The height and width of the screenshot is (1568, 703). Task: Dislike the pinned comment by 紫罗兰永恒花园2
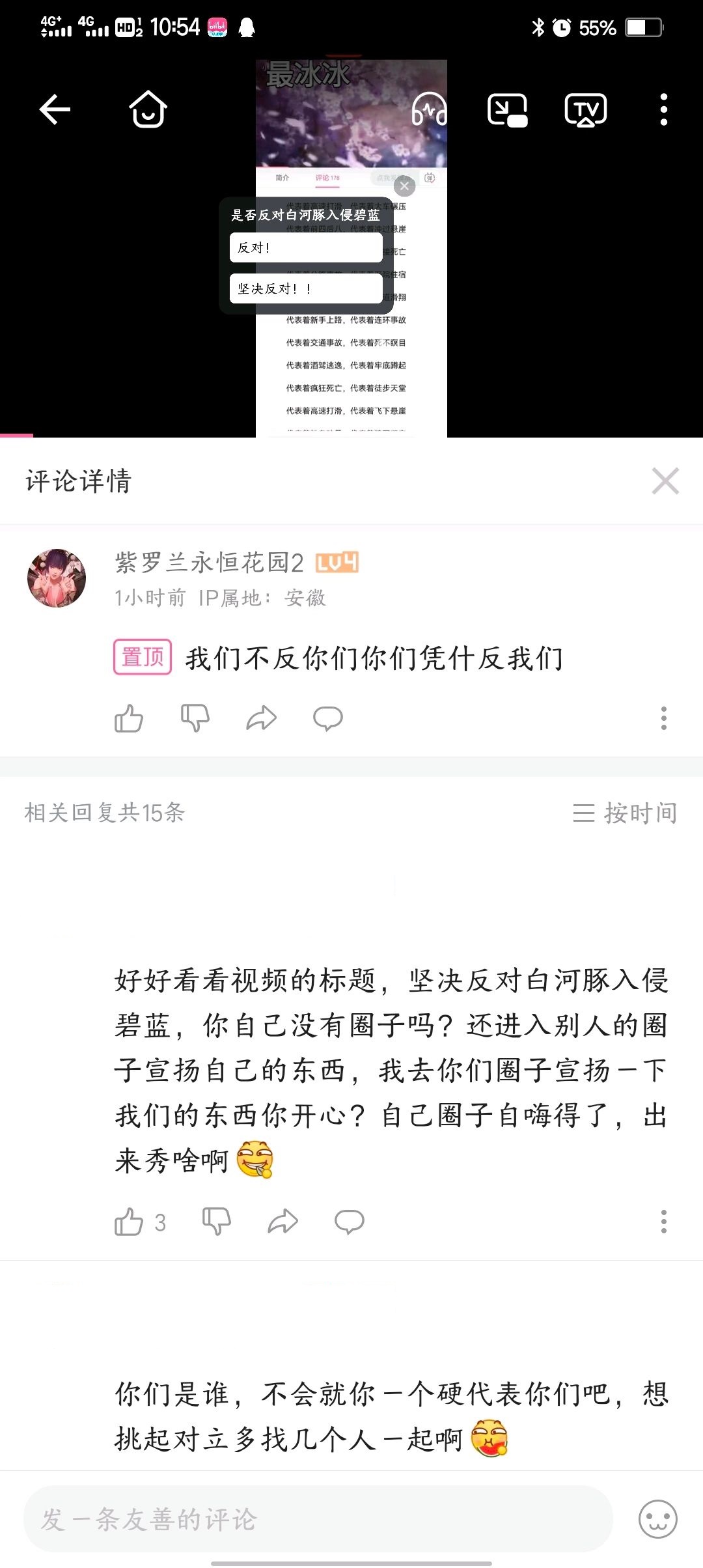click(x=195, y=718)
